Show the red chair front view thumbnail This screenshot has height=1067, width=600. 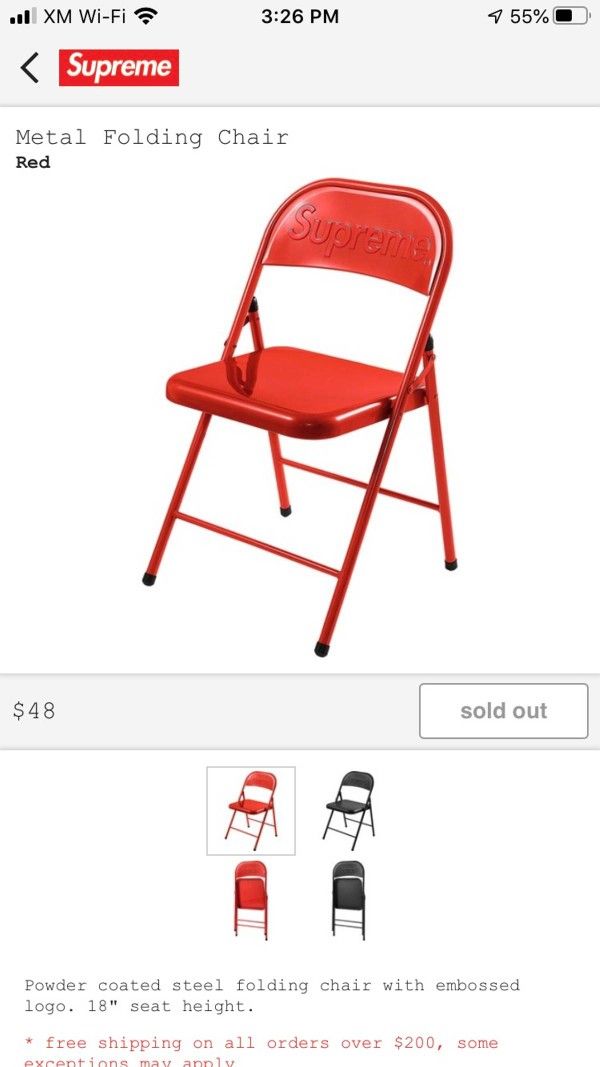[x=251, y=898]
